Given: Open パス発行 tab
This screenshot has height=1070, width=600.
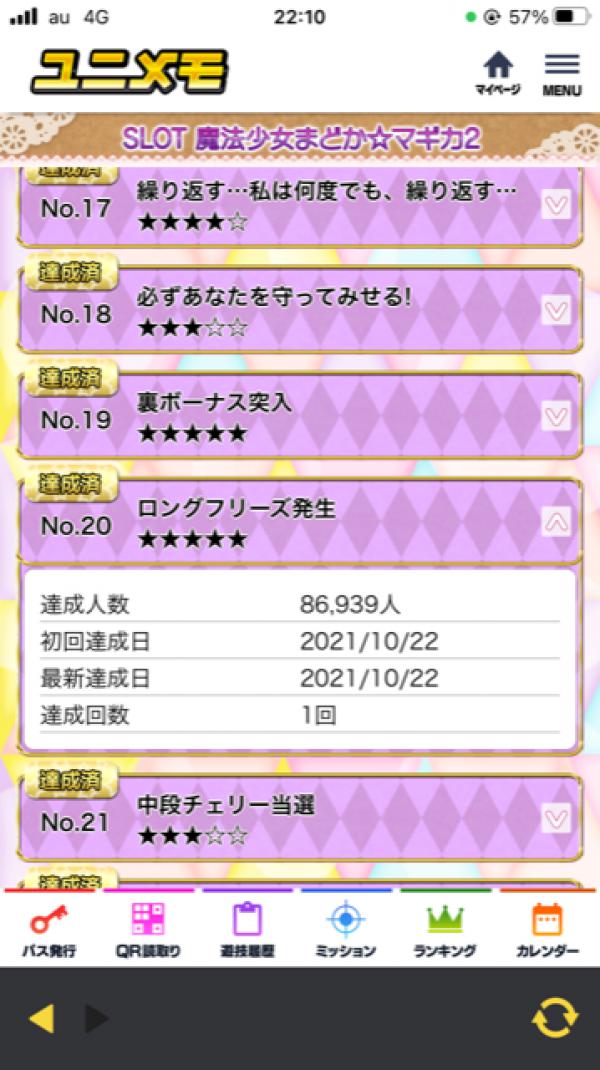Looking at the screenshot, I should pyautogui.click(x=49, y=929).
